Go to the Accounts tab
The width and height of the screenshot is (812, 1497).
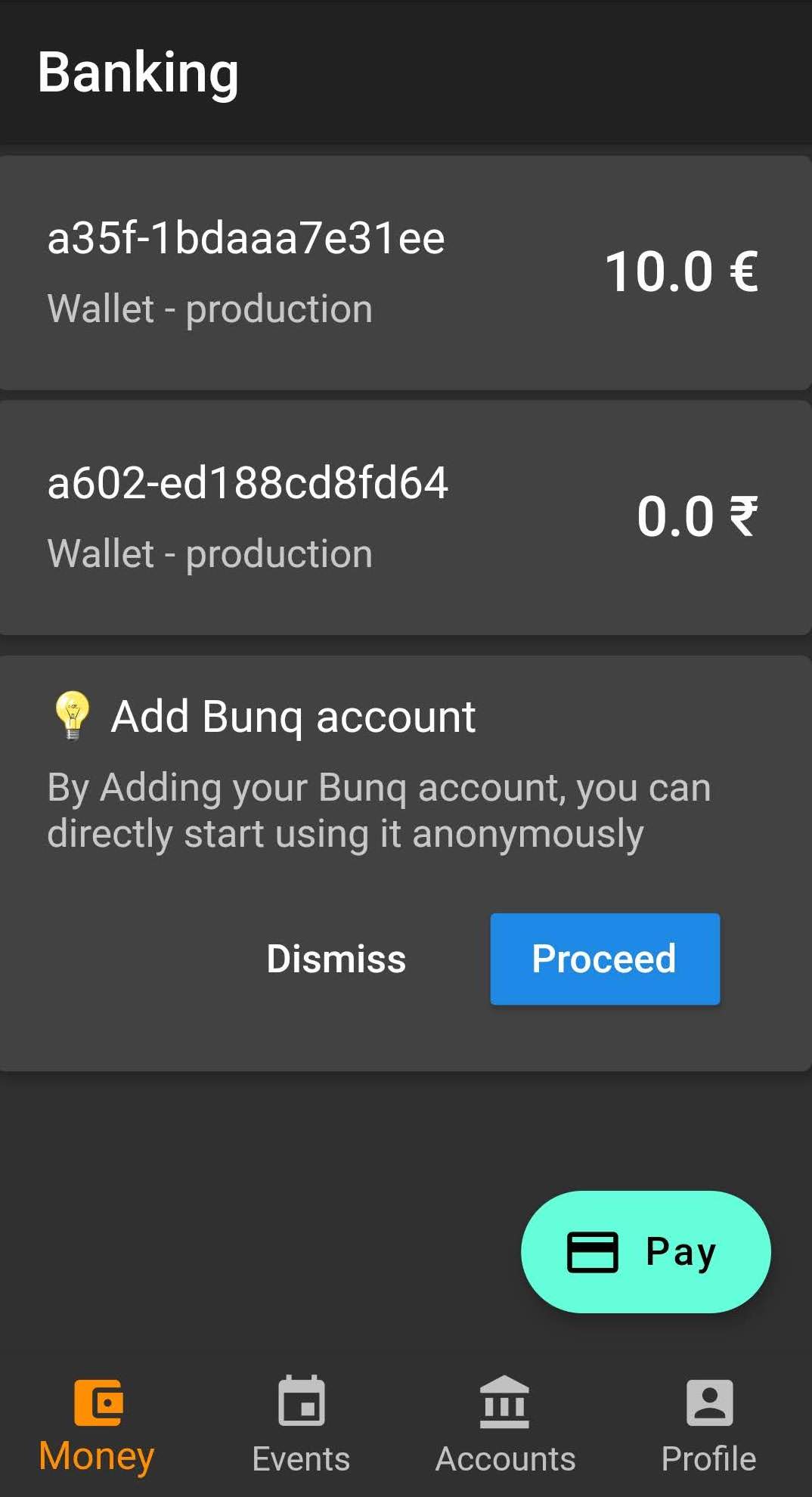click(x=505, y=1424)
